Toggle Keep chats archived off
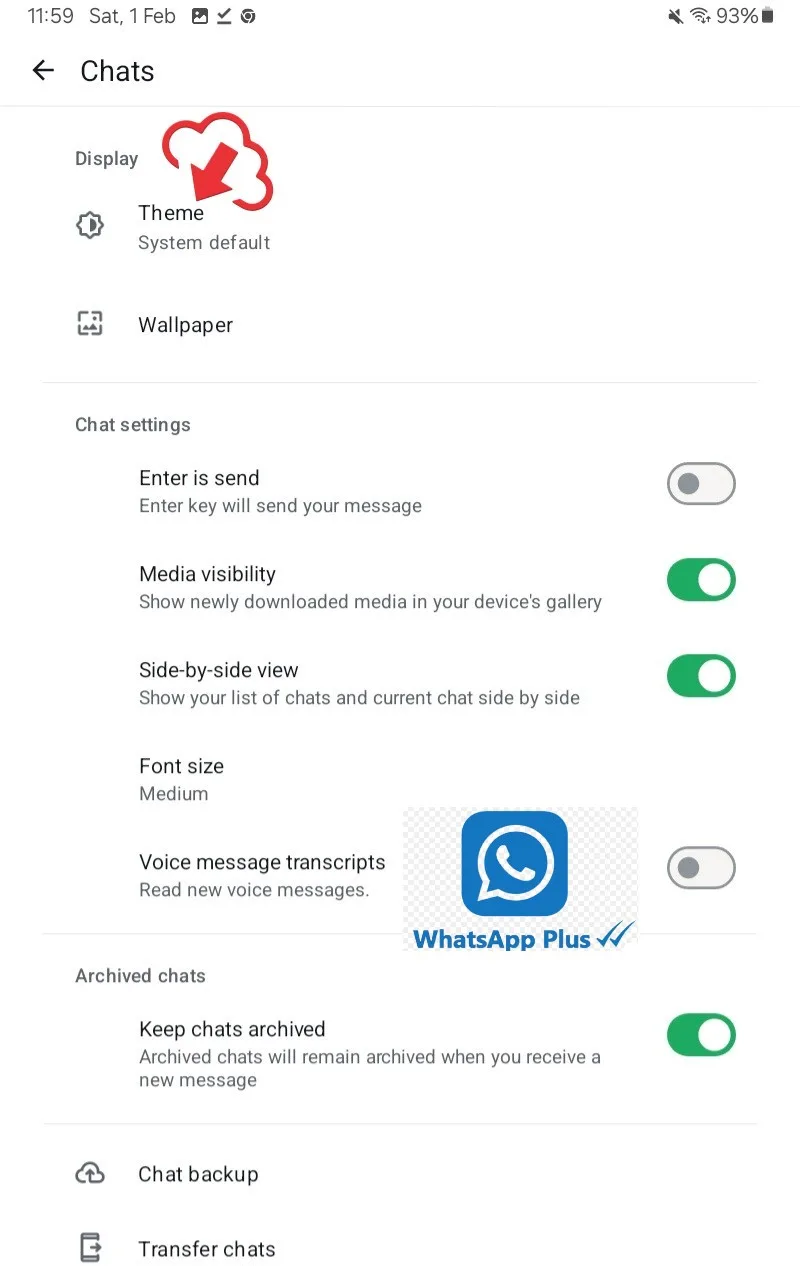The width and height of the screenshot is (800, 1266). coord(700,1036)
